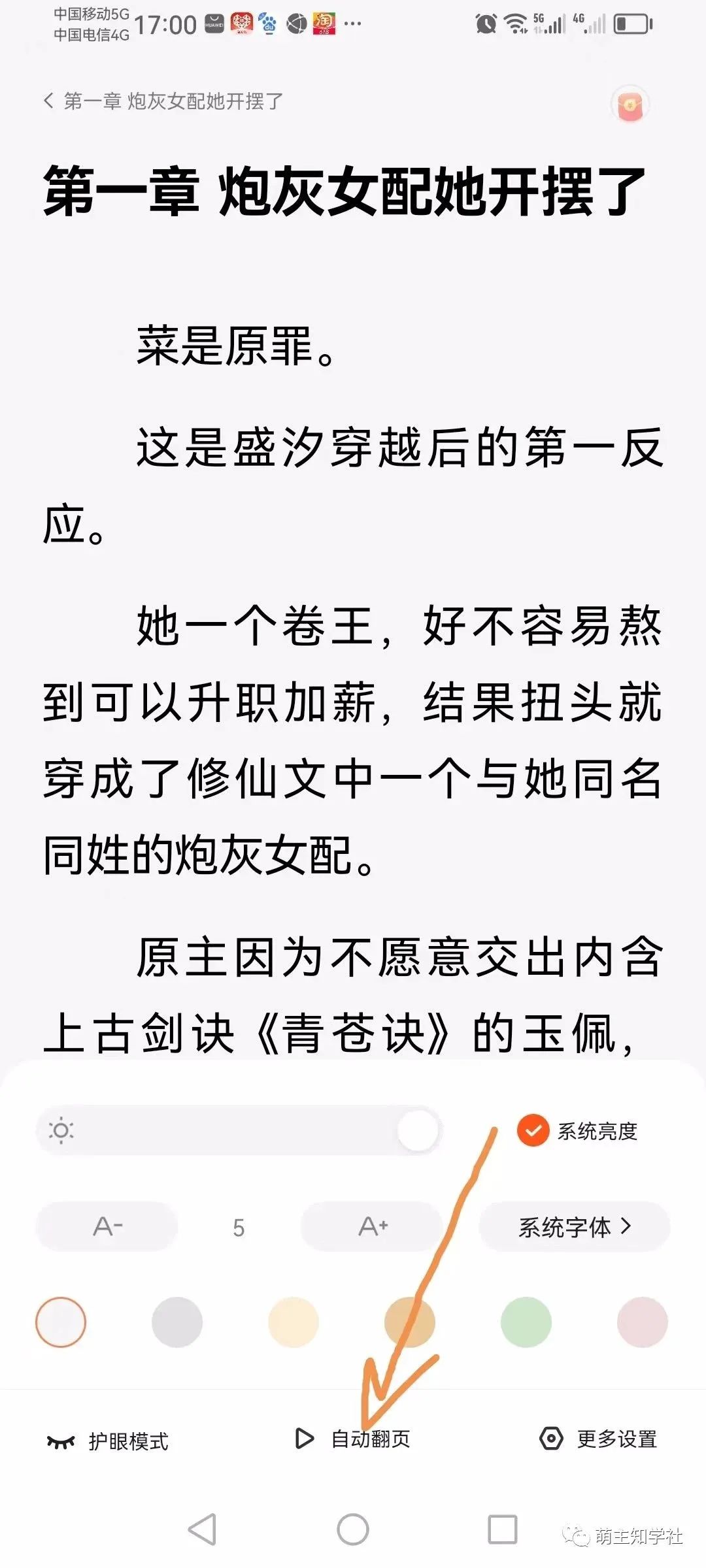Toggle the 系统亮度 checkbox
The image size is (706, 1568).
tap(533, 1130)
